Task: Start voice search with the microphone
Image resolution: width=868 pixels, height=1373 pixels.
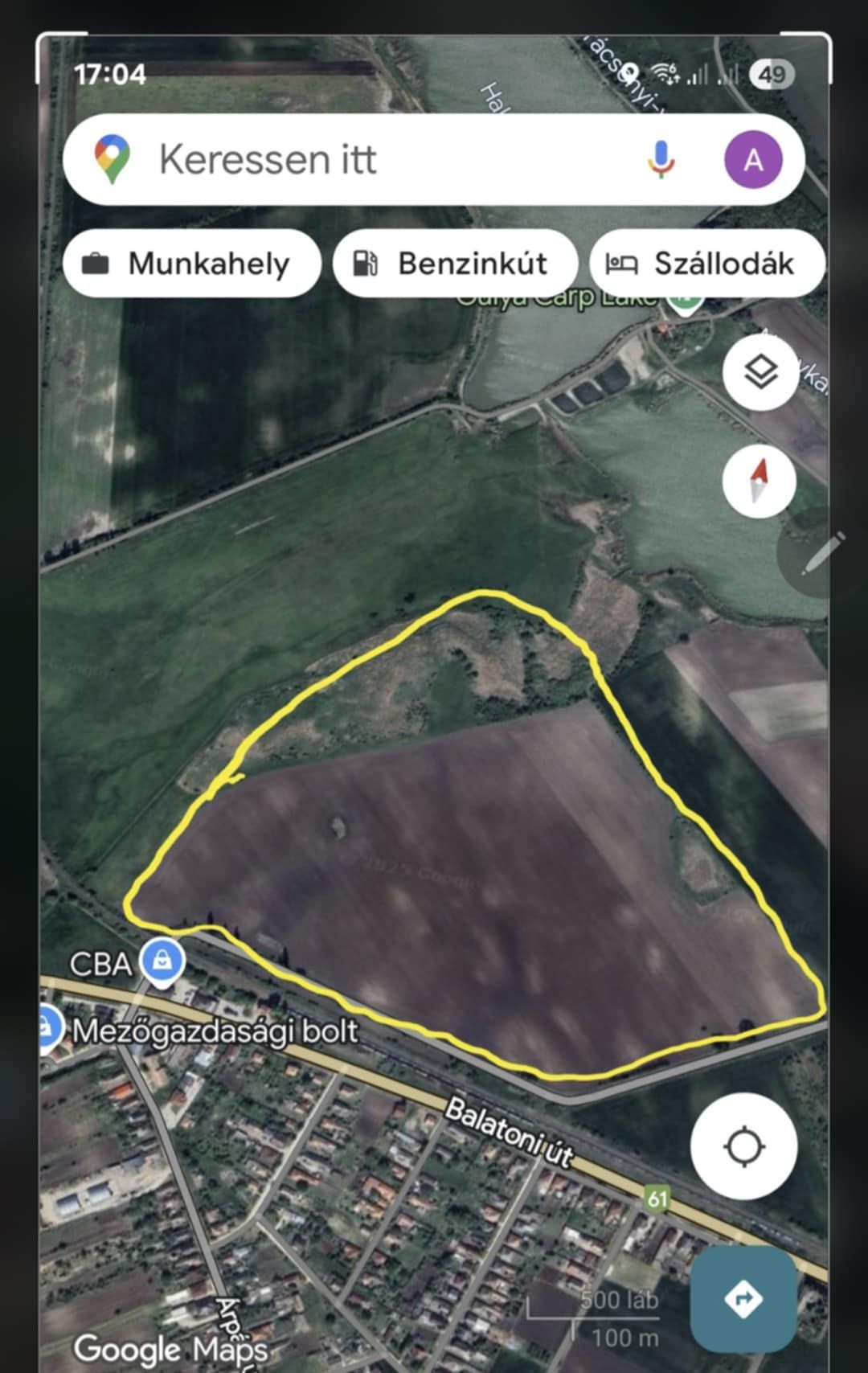Action: 661,159
